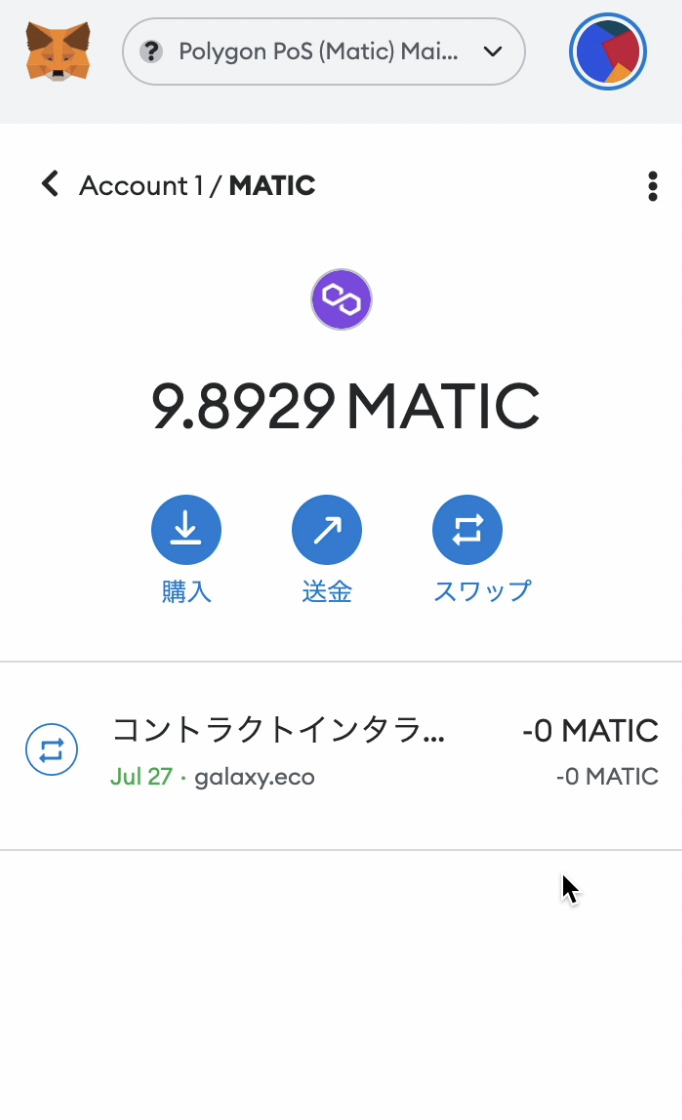Open the galaxy.eco contract interaction transaction
682x1120 pixels.
(x=341, y=755)
